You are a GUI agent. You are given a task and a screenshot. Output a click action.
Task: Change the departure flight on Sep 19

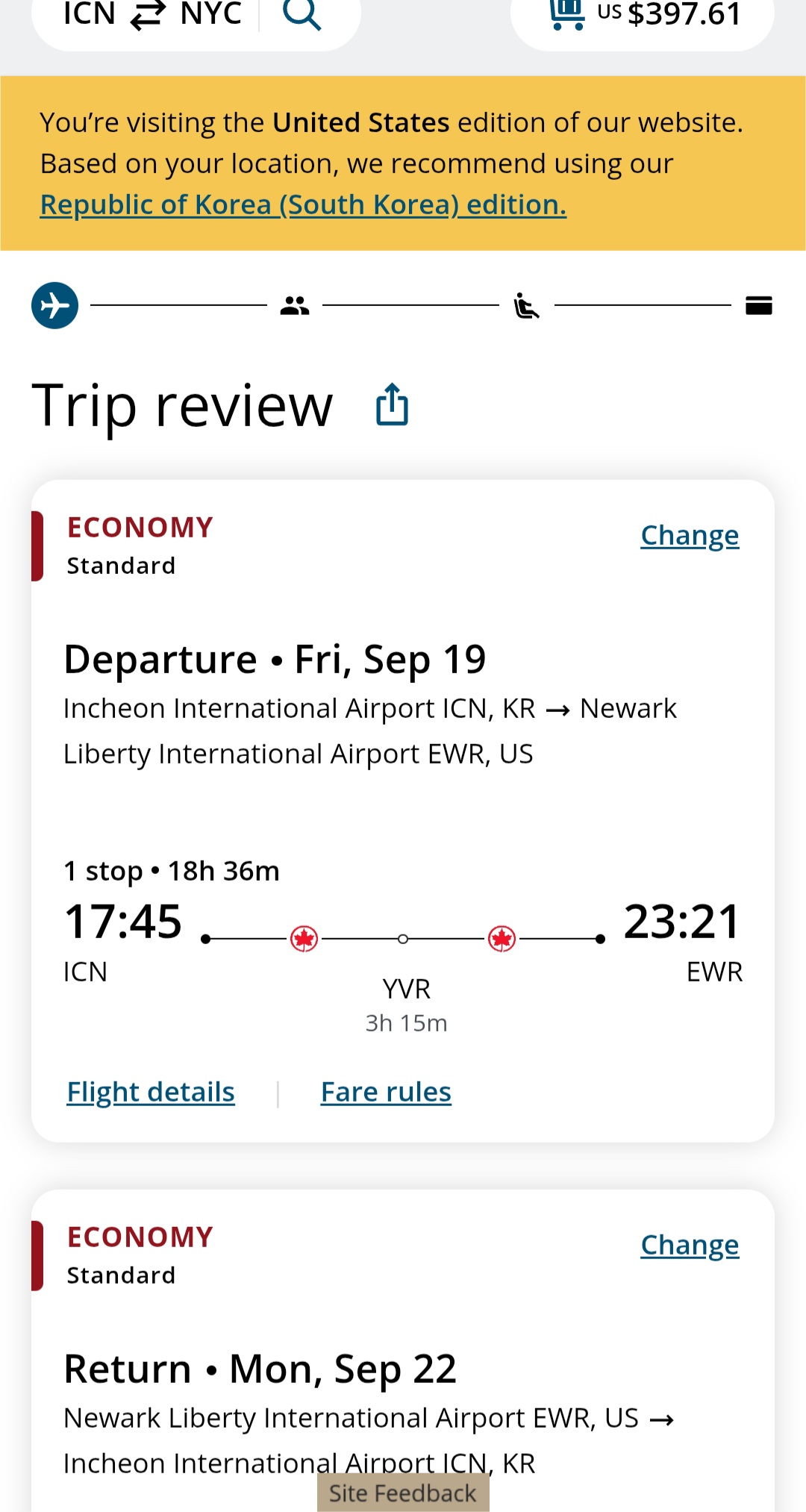(x=690, y=536)
